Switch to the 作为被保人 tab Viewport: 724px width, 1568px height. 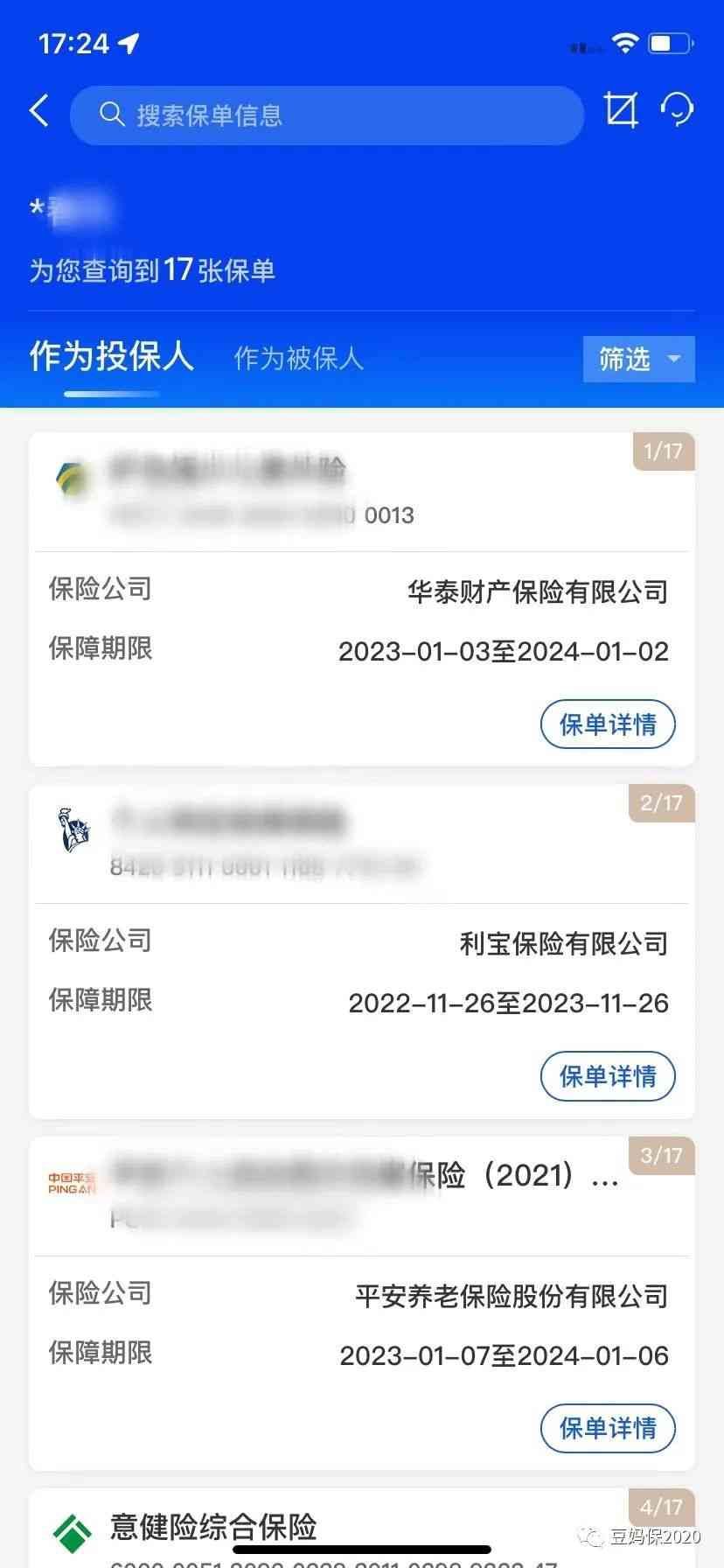(x=298, y=358)
